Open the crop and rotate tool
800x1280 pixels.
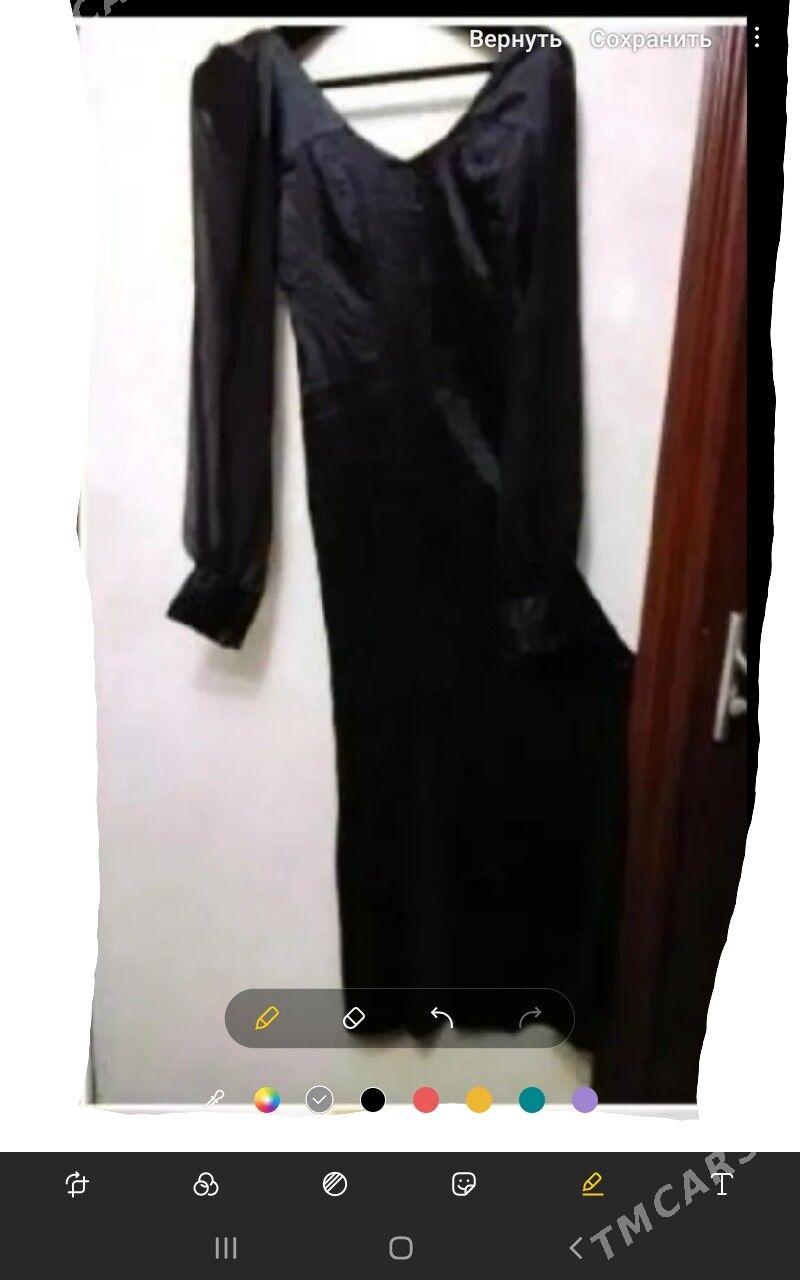(x=77, y=1184)
